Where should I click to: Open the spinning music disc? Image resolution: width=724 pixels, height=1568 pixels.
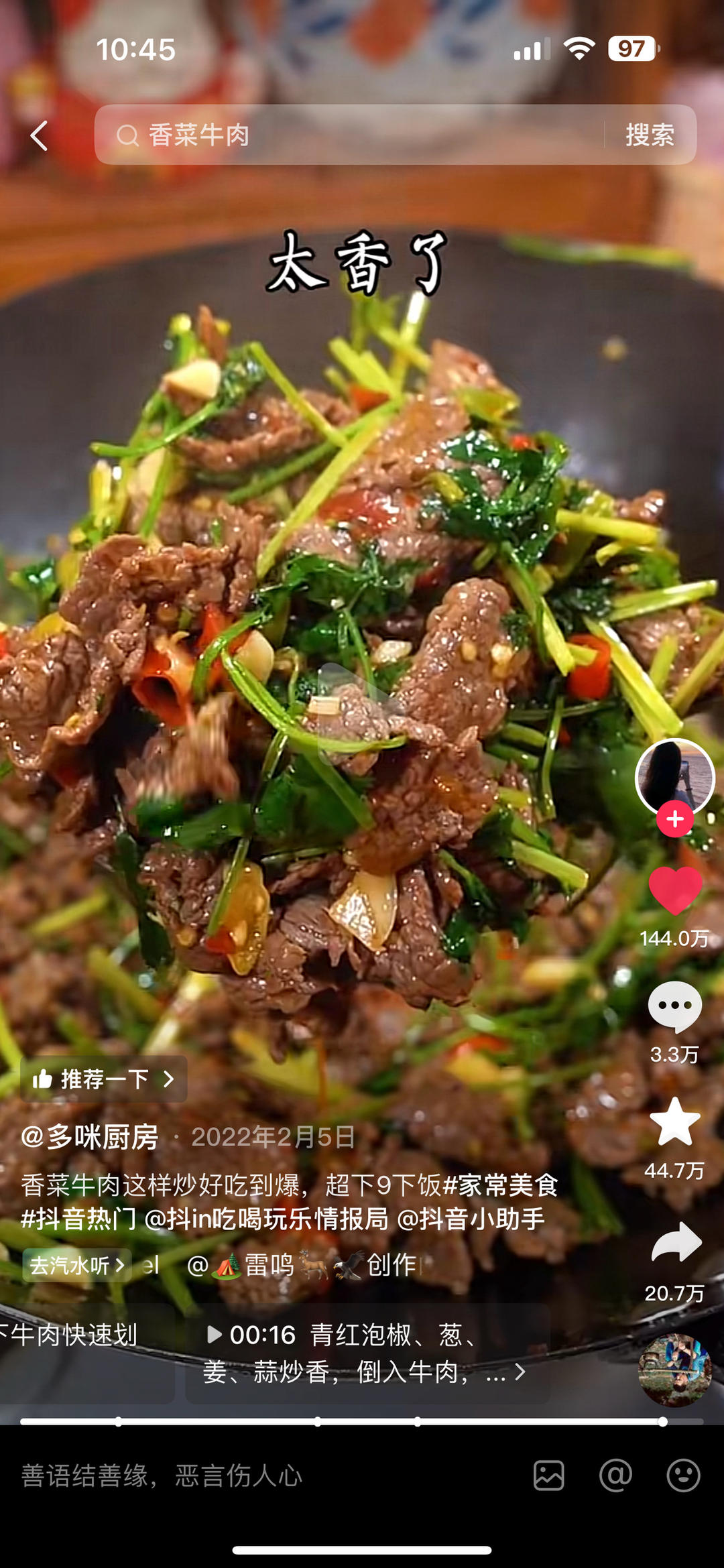pyautogui.click(x=674, y=1370)
